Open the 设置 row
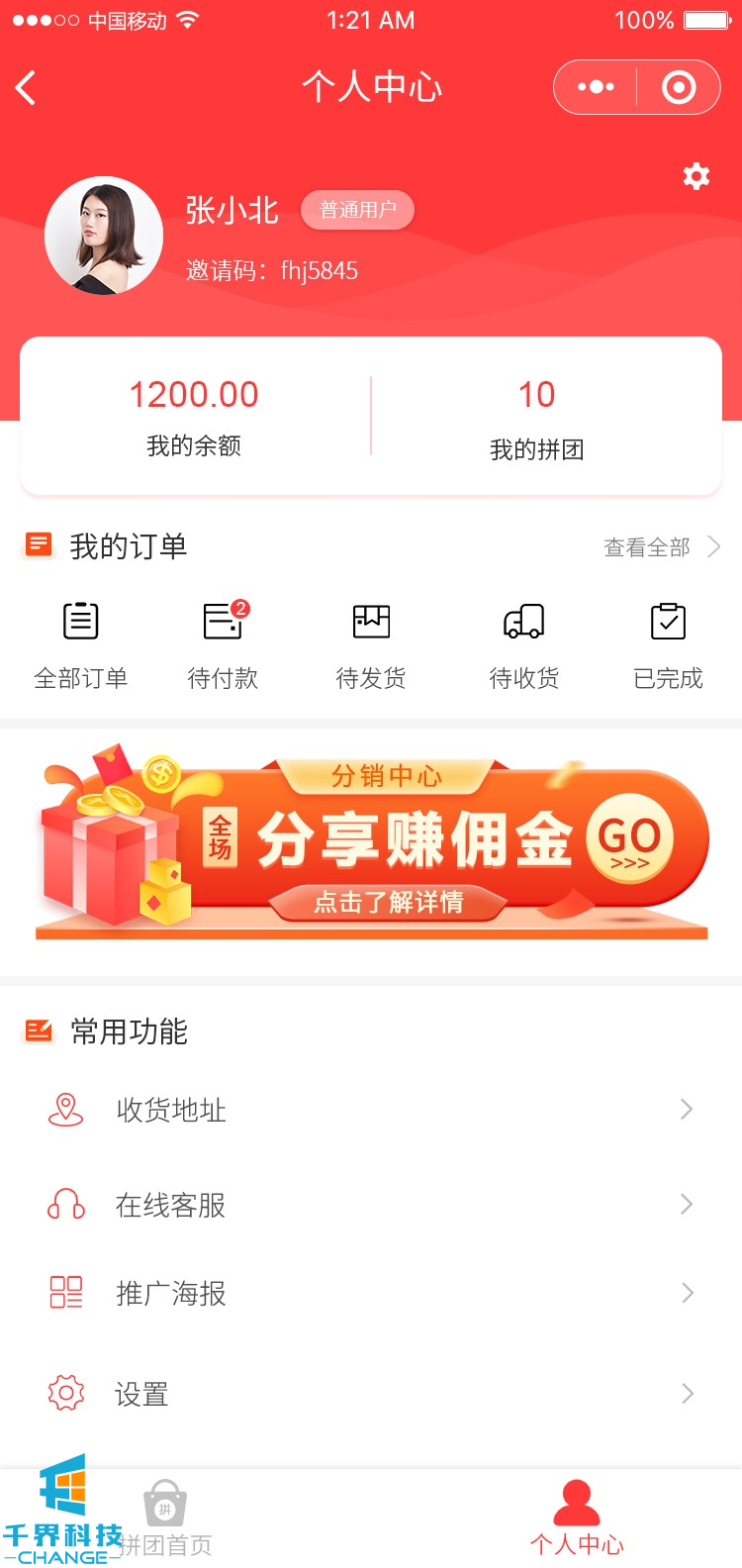The width and height of the screenshot is (742, 1568). 371,1394
